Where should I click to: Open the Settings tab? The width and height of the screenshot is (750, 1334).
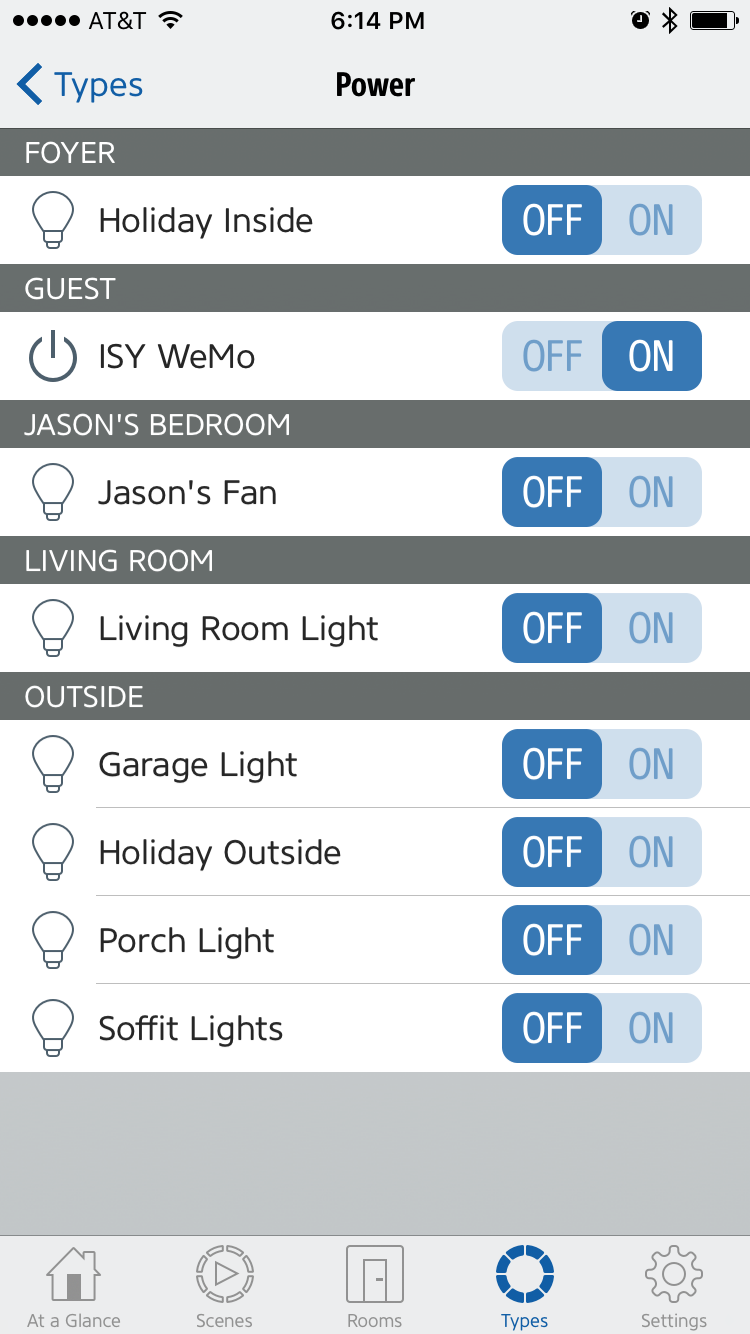pyautogui.click(x=674, y=1286)
